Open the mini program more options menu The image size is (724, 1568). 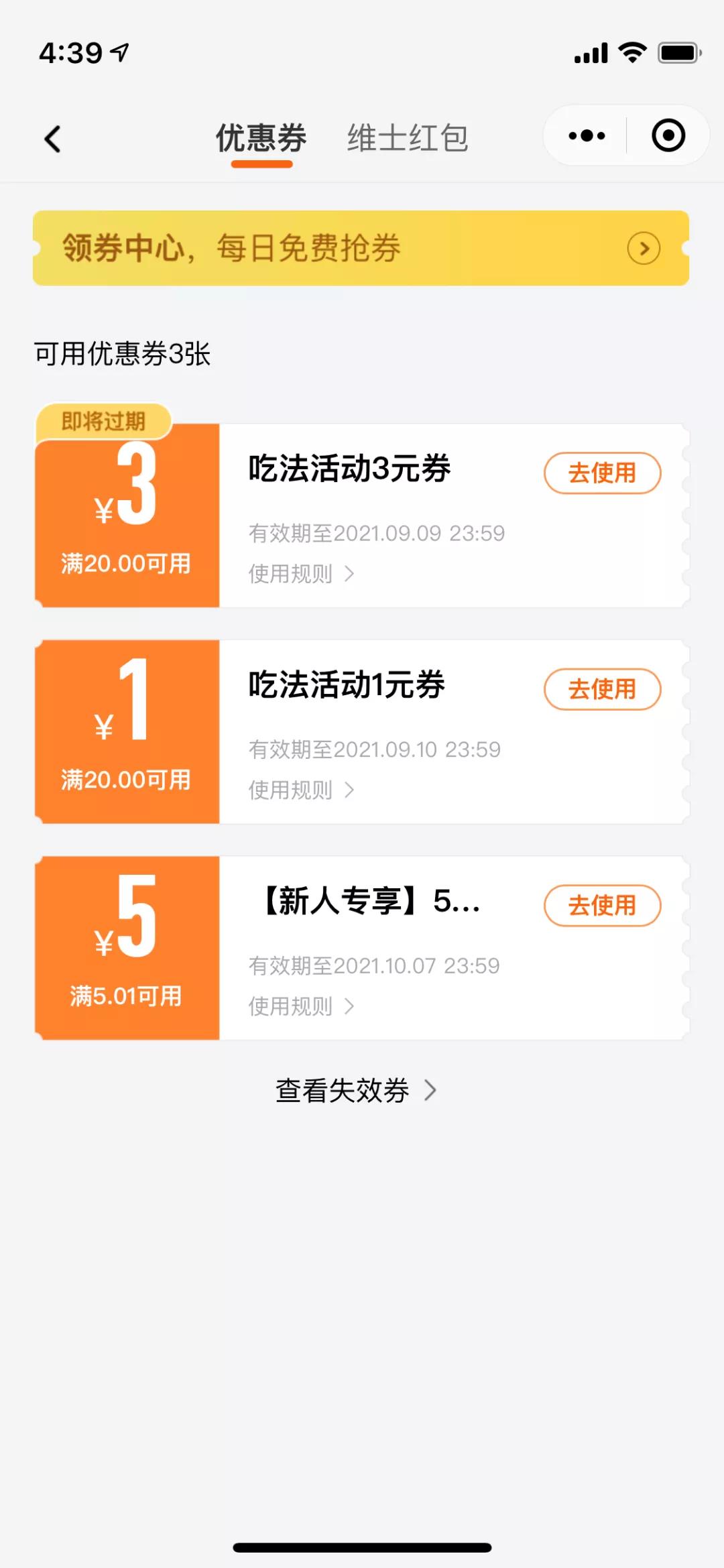point(587,136)
